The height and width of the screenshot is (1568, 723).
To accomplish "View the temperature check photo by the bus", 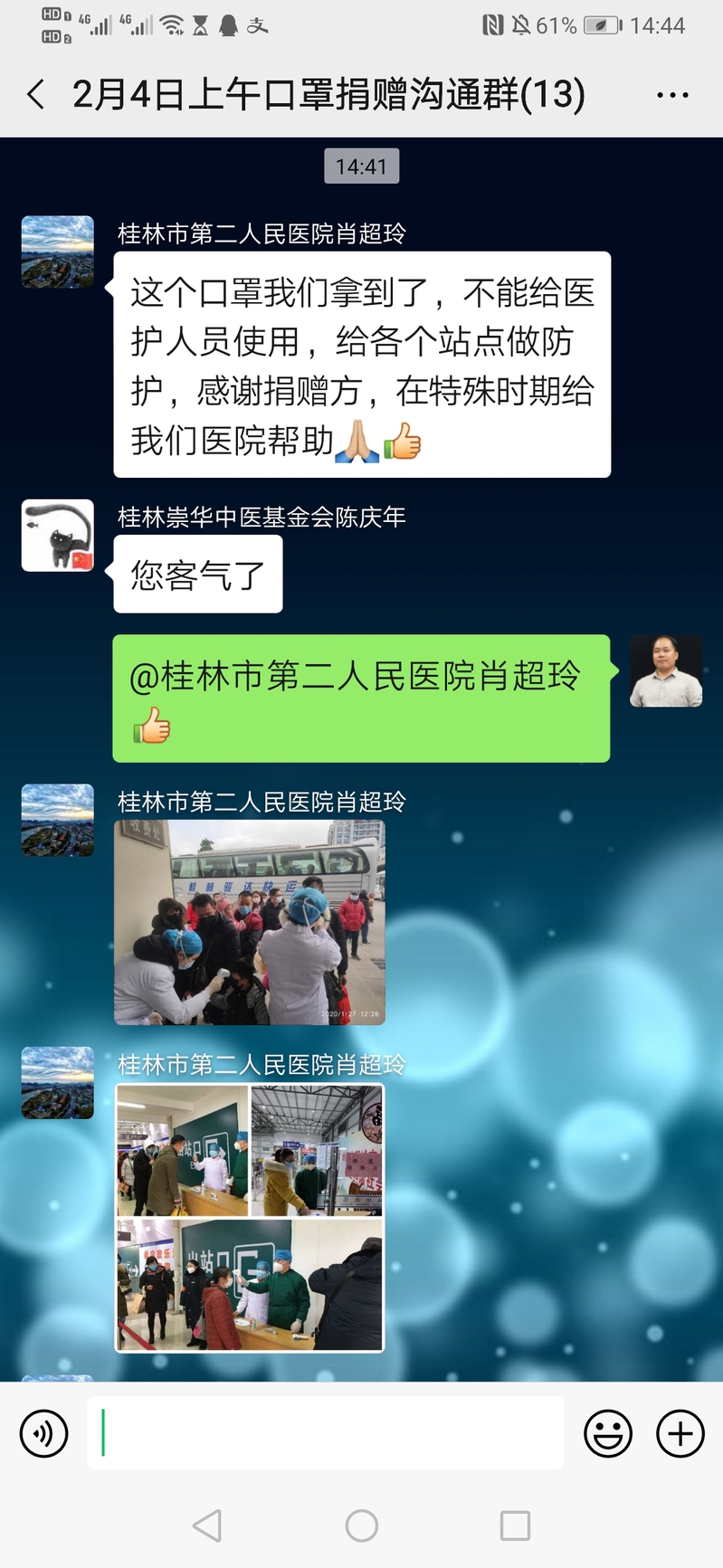I will (250, 923).
